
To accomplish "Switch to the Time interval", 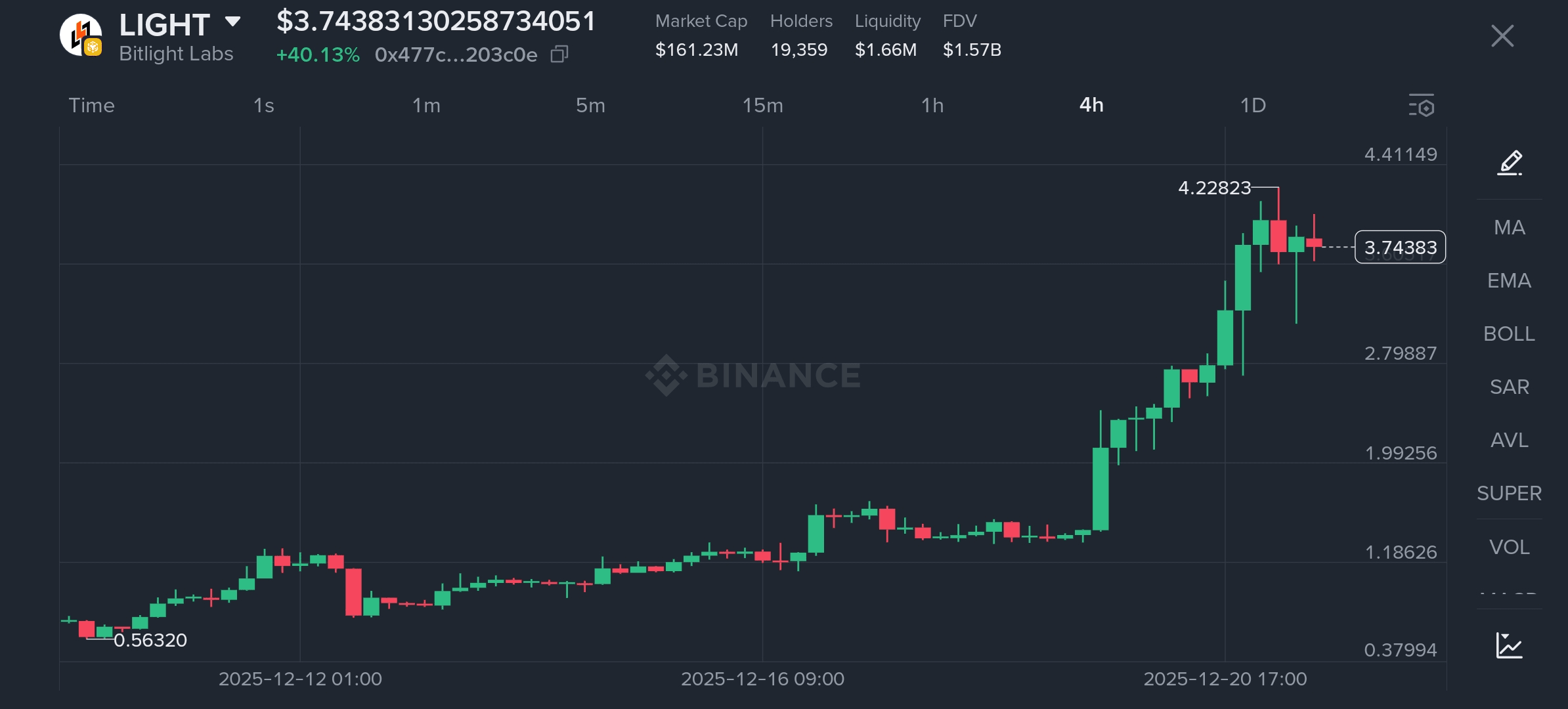I will (x=91, y=105).
